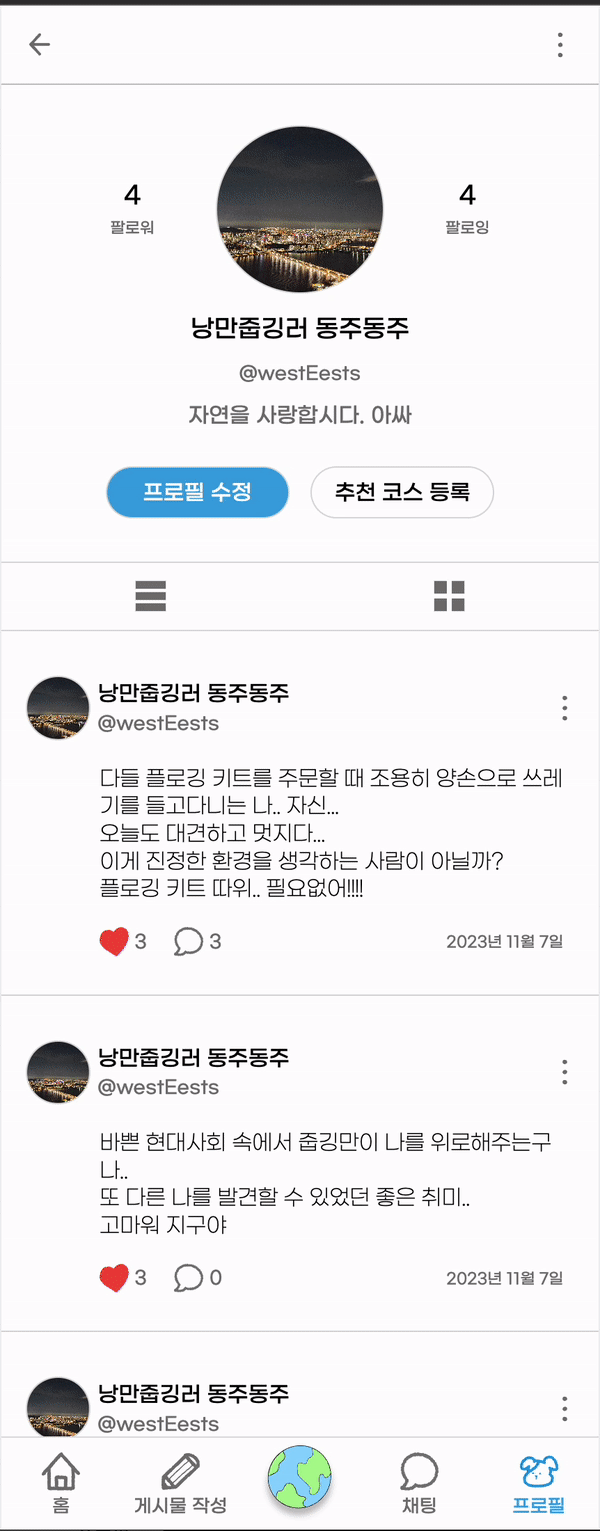Switch to grid view of posts
This screenshot has height=1531, width=600.
point(449,596)
